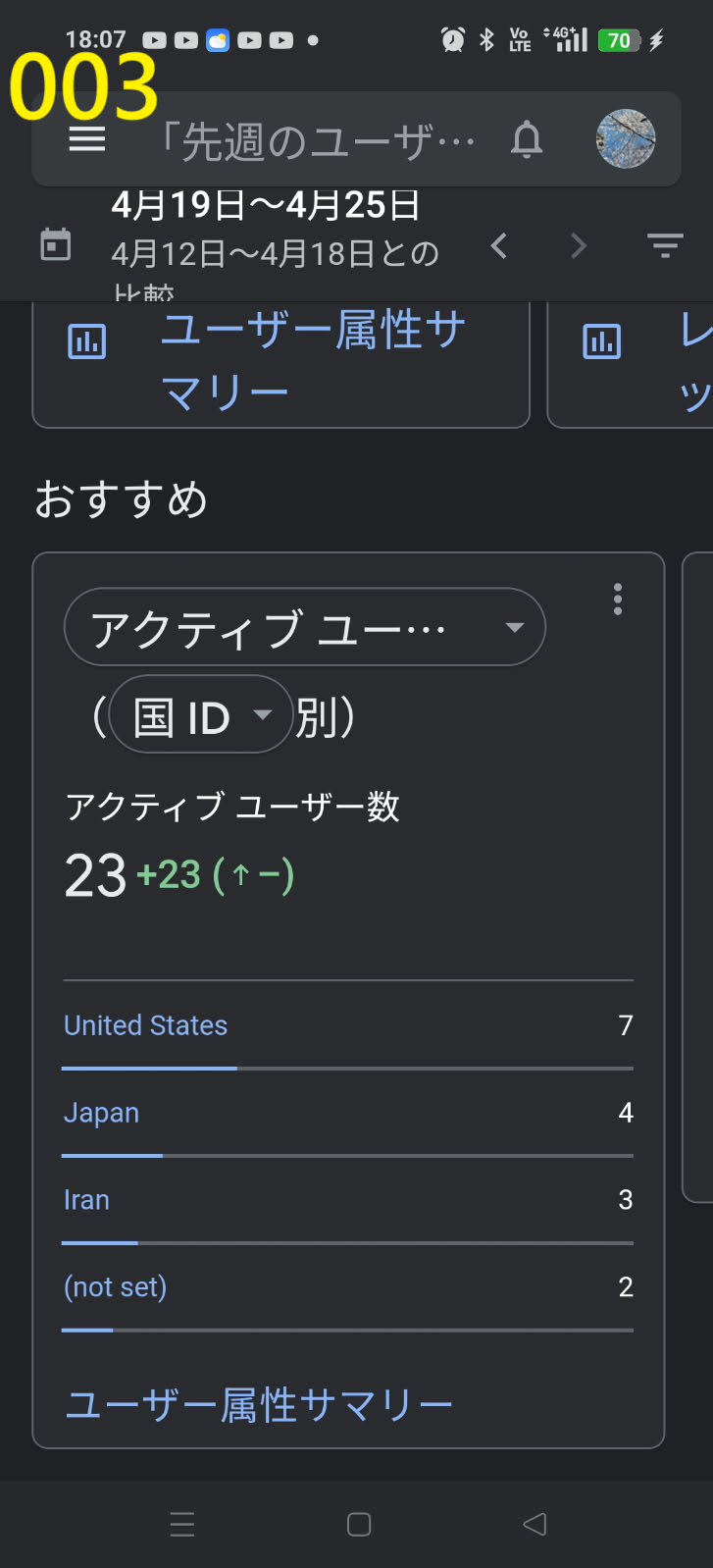This screenshot has height=1568, width=713.
Task: Select United States in the country list
Action: (145, 1025)
